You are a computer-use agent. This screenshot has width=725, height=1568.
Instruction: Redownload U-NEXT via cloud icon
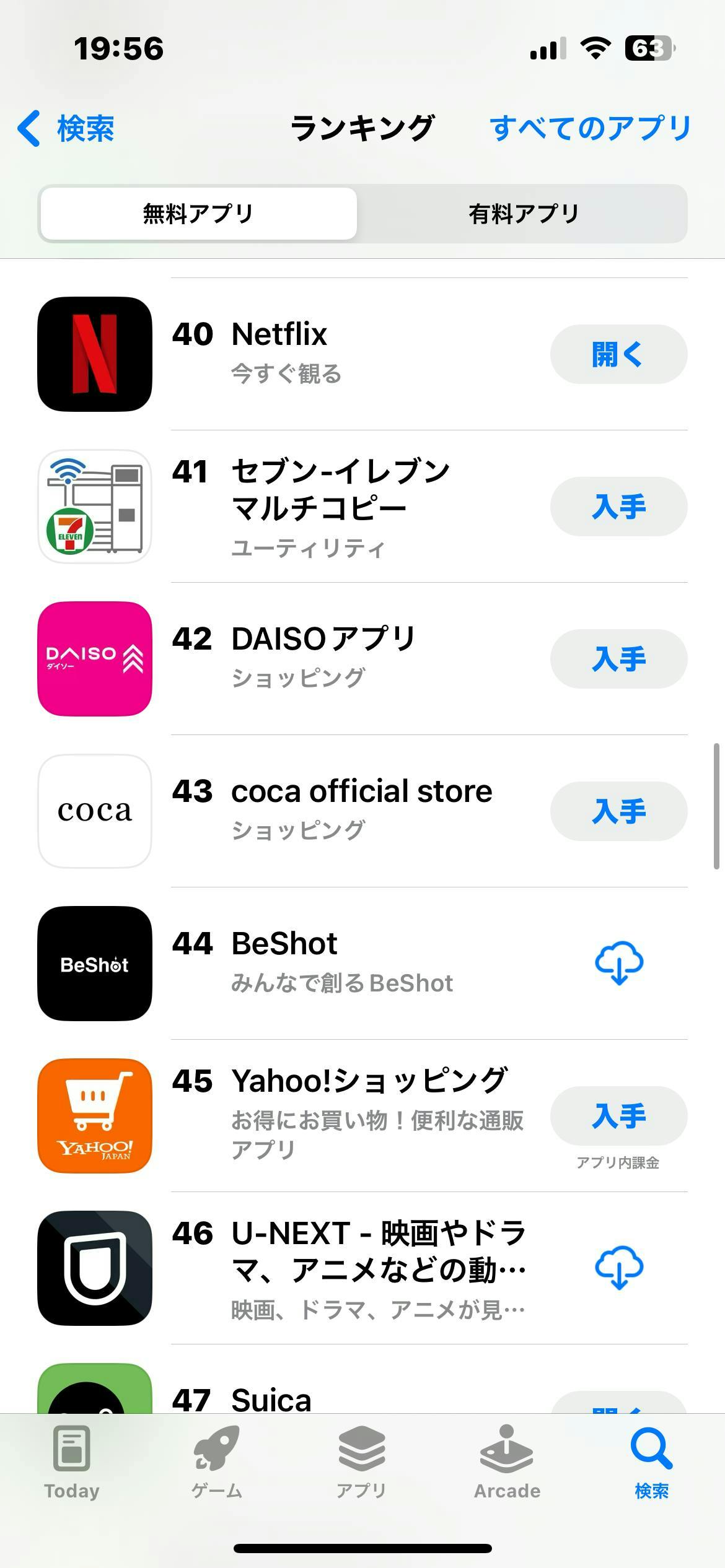click(x=618, y=1268)
